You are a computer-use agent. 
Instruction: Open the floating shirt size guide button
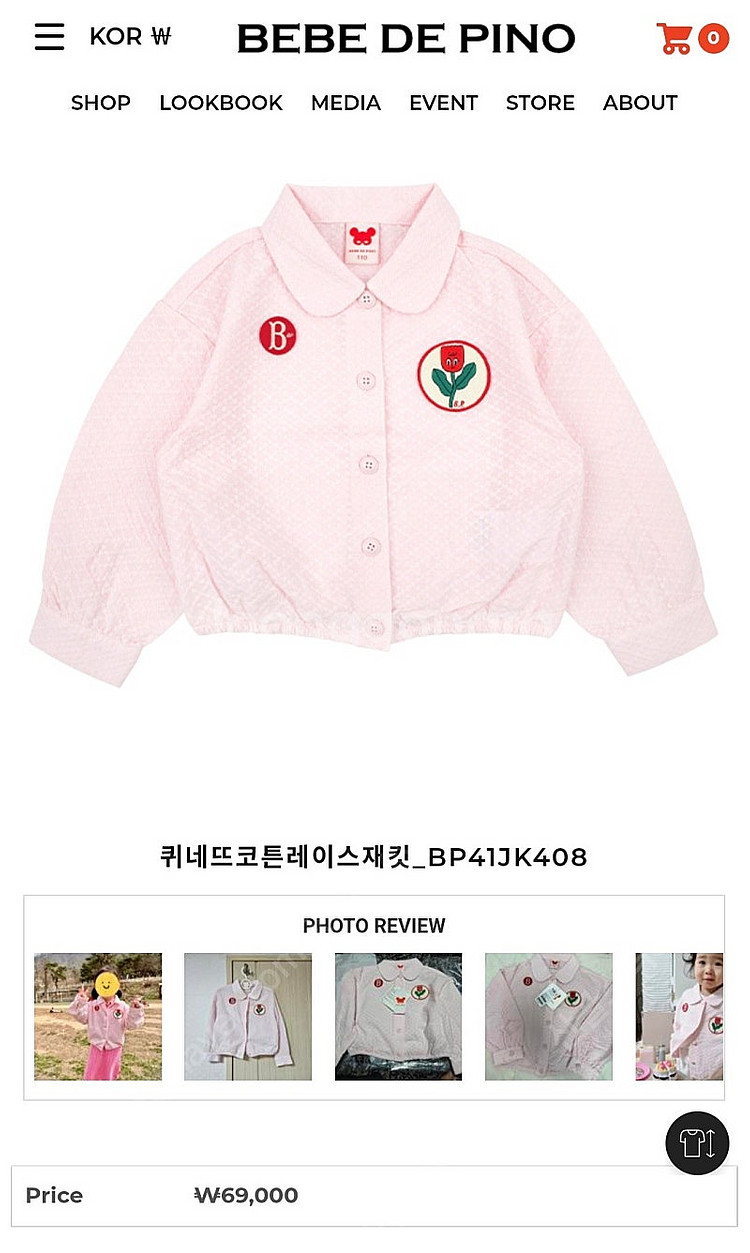click(698, 1143)
